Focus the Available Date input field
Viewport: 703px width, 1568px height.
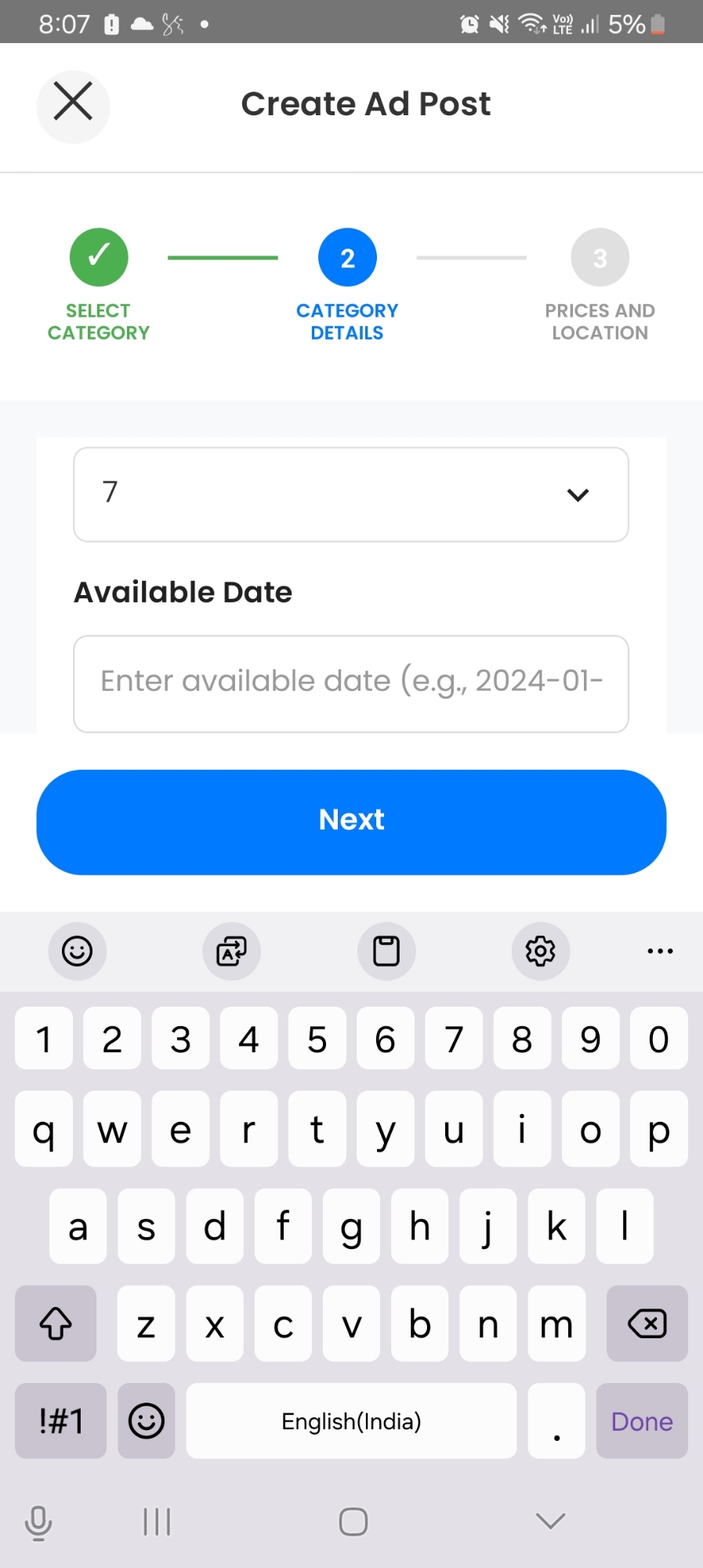(350, 682)
